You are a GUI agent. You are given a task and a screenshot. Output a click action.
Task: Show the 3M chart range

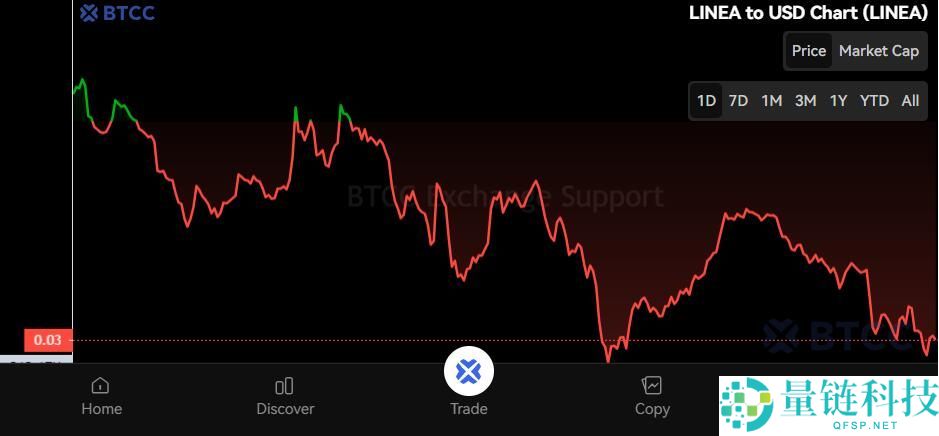(x=805, y=101)
